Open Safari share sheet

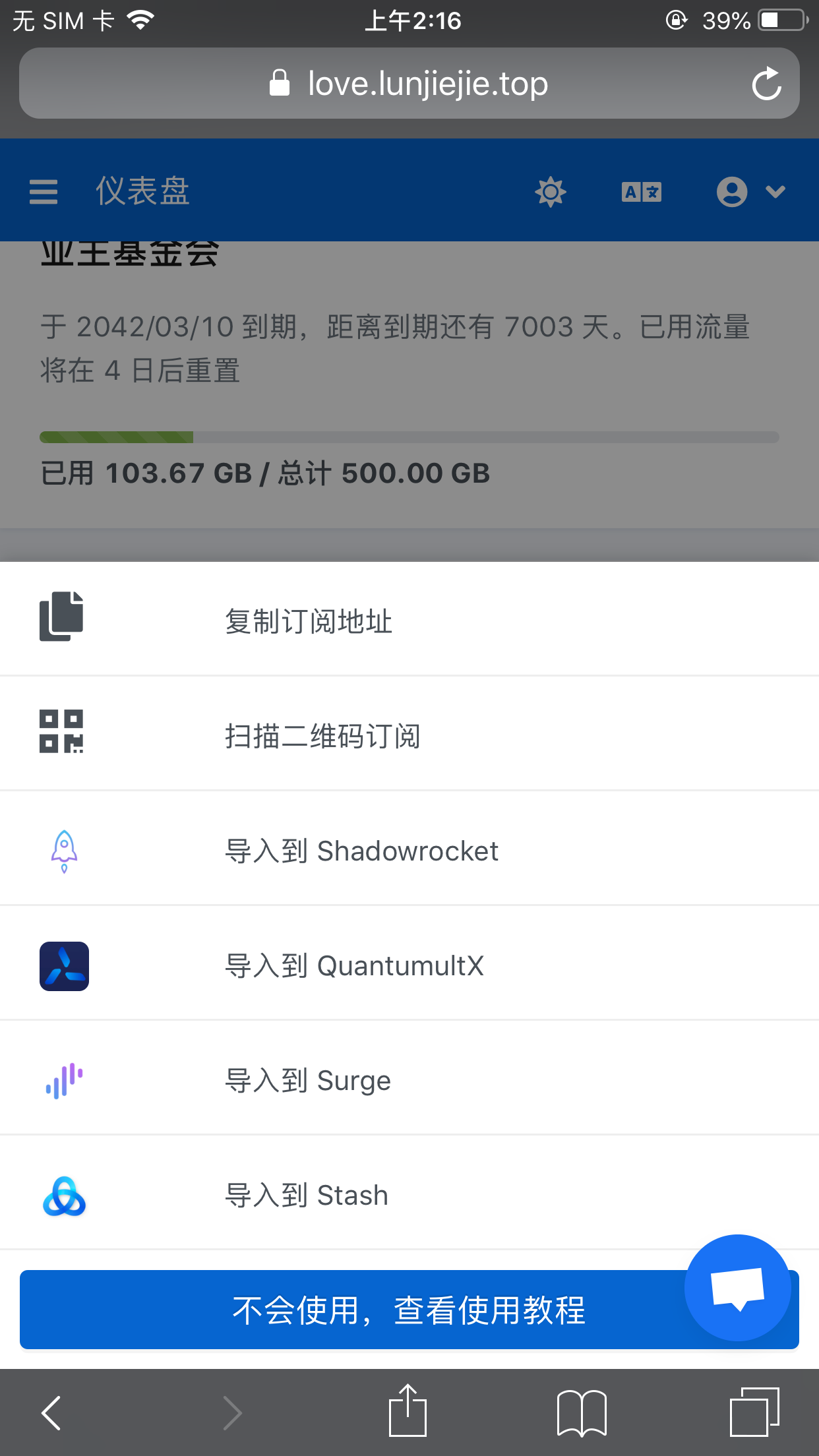(408, 1411)
